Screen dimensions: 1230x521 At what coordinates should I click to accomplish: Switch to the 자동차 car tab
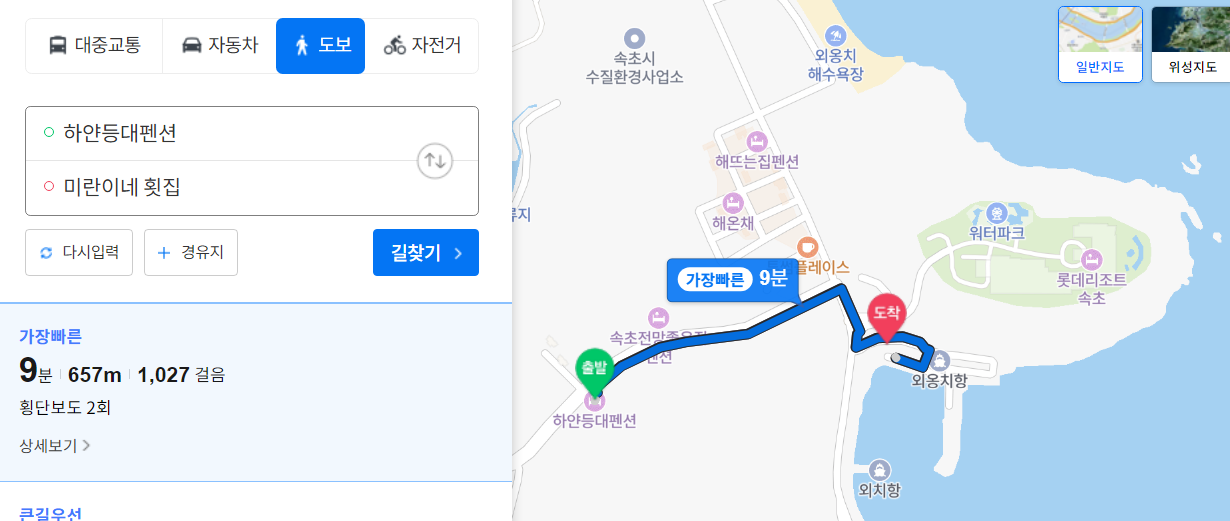[219, 46]
